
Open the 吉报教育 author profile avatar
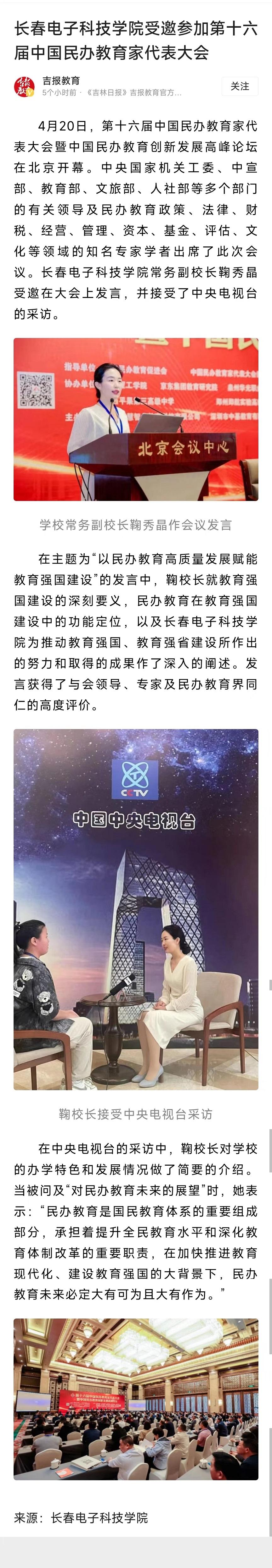[25, 86]
